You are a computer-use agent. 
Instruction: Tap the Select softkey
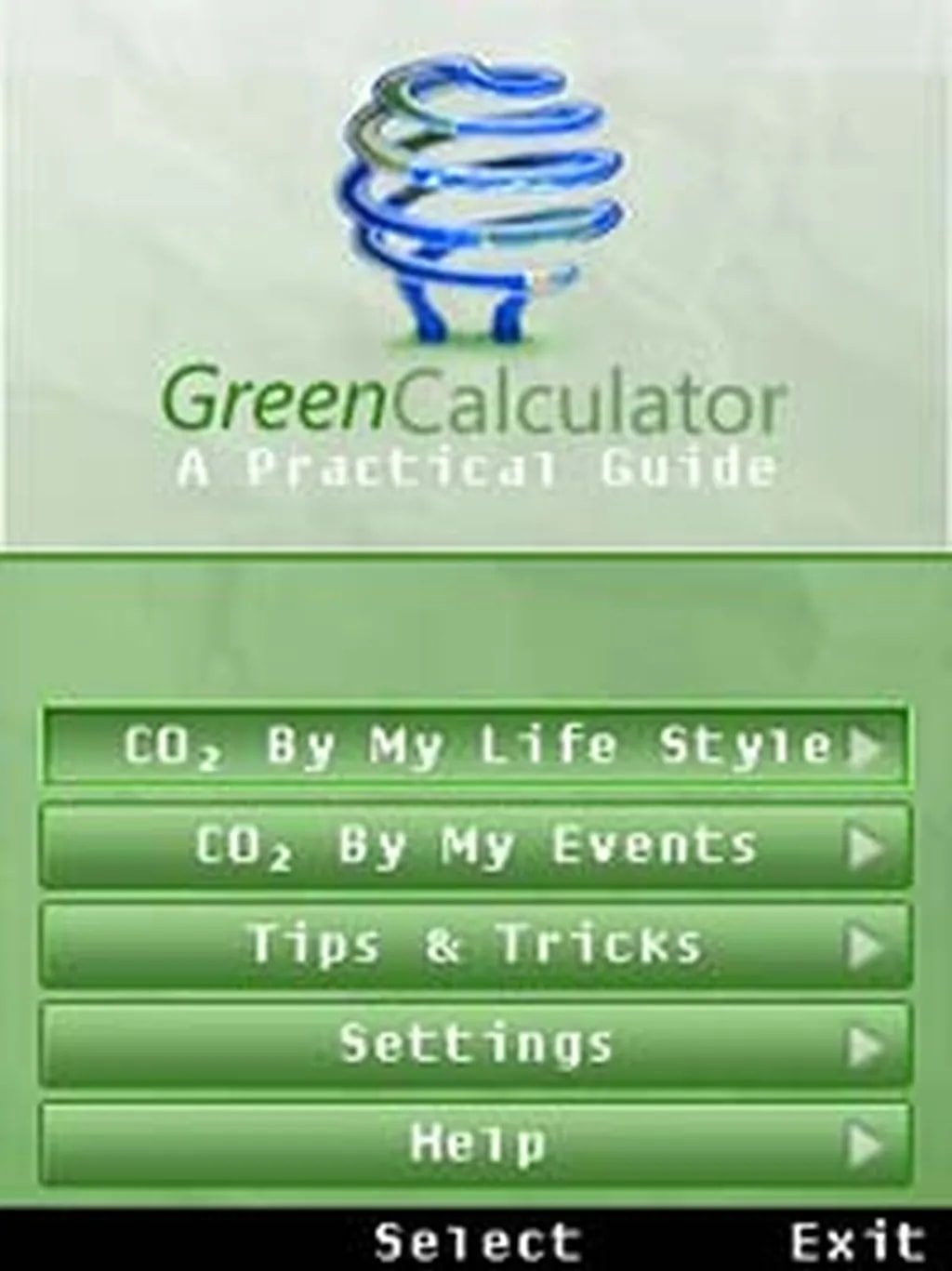click(x=477, y=1242)
